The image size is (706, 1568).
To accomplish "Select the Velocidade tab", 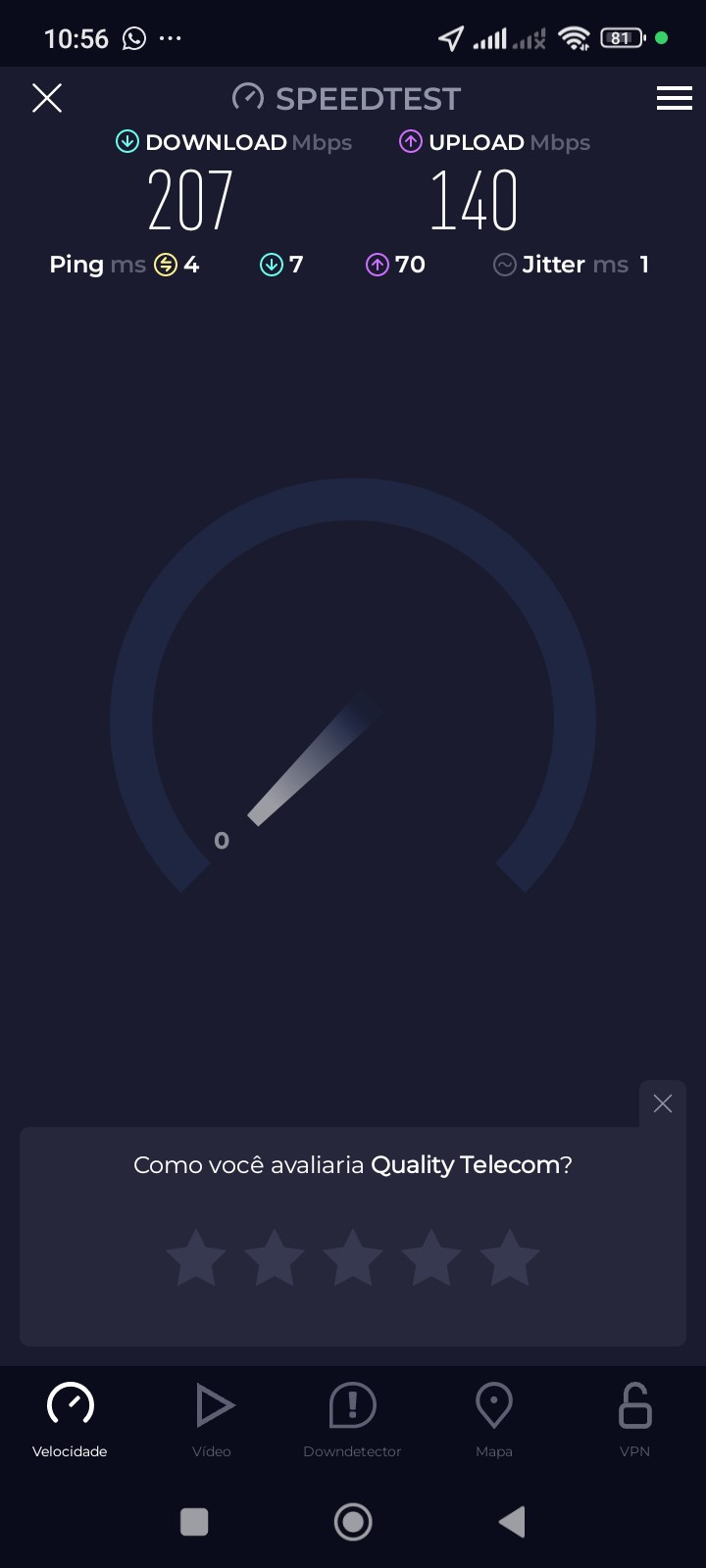I will tap(70, 1418).
